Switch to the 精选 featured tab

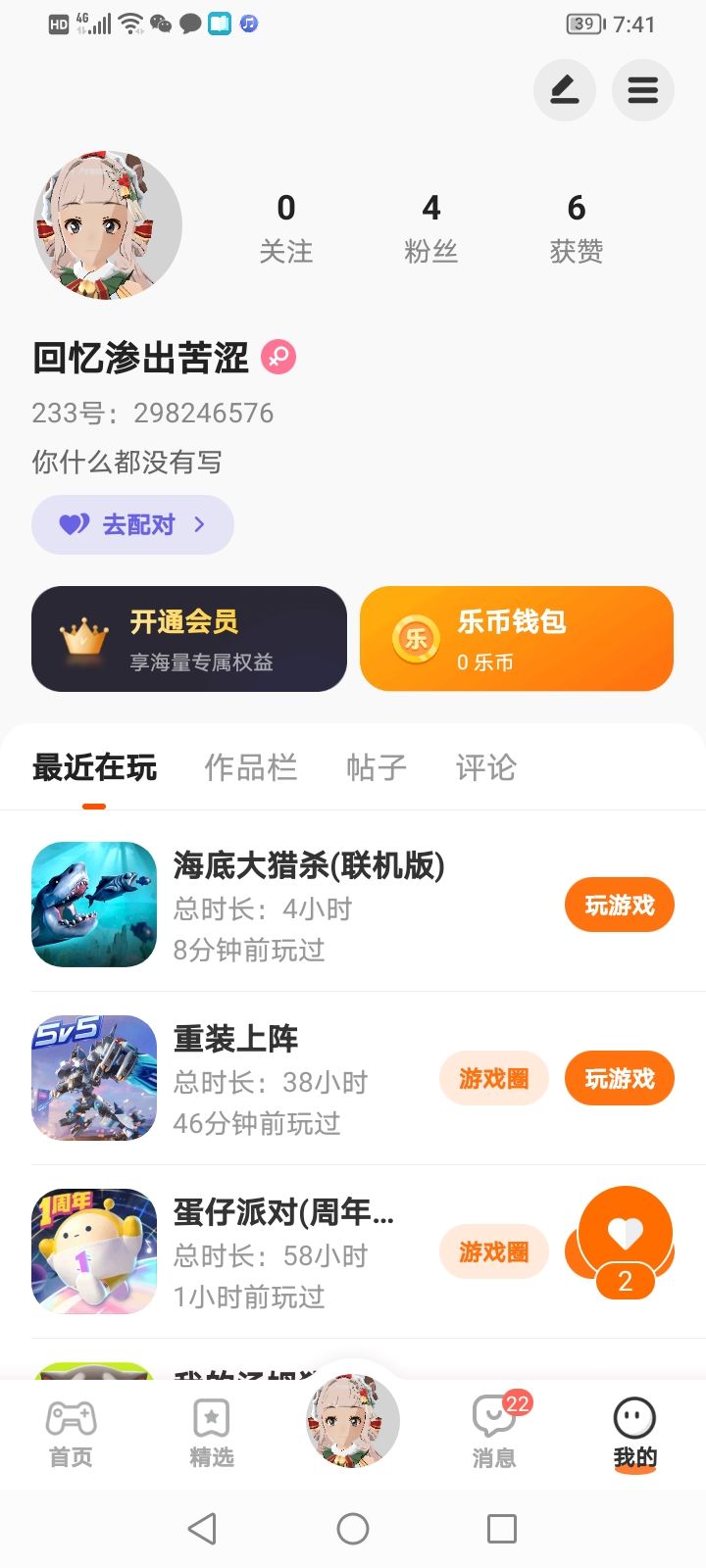coord(212,1434)
